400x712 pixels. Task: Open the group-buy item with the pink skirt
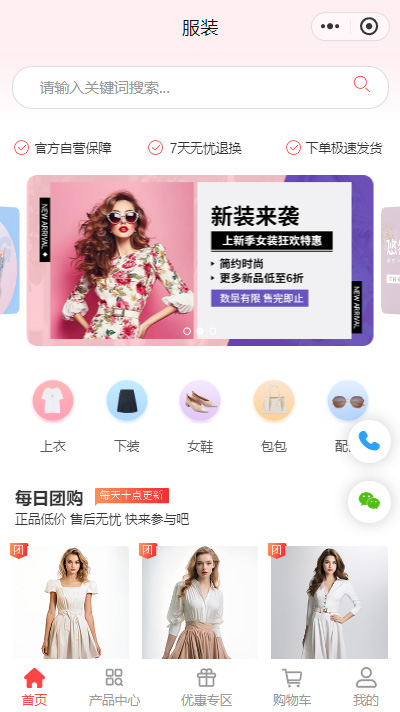(200, 602)
